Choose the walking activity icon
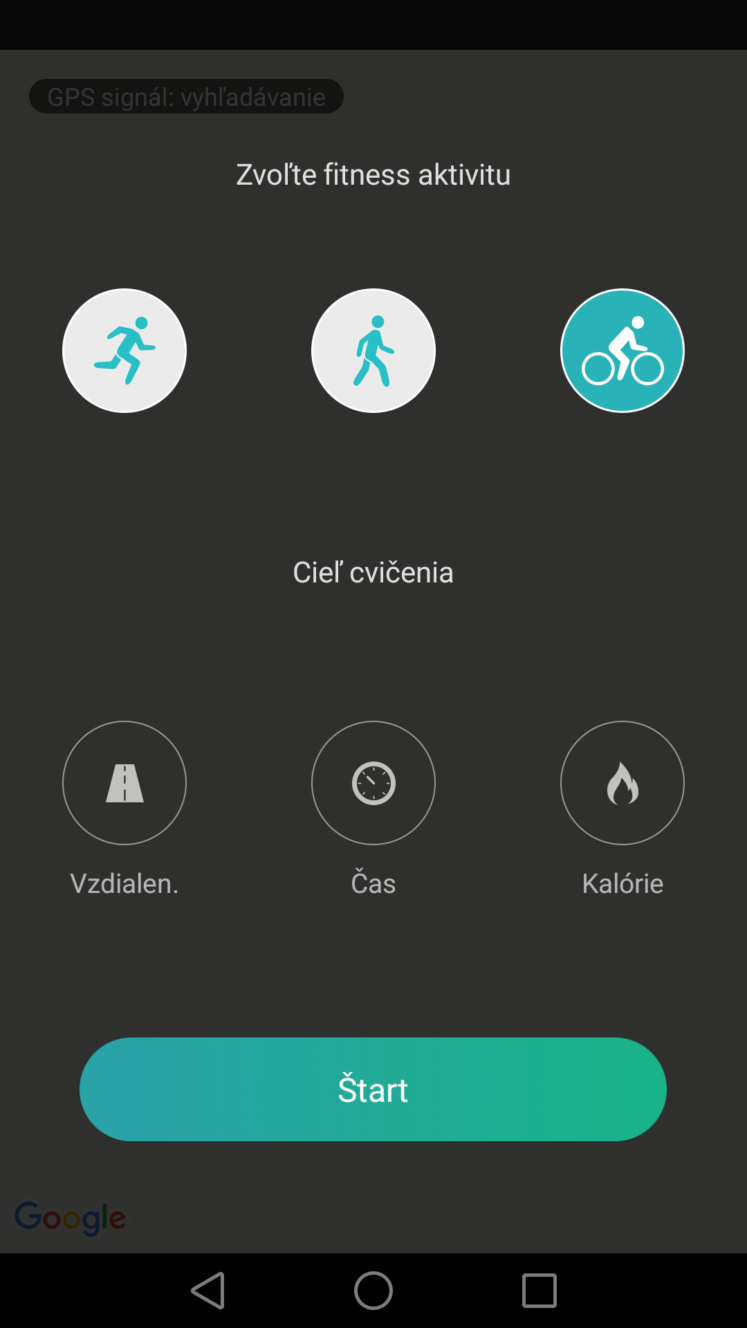The width and height of the screenshot is (747, 1328). tap(373, 350)
